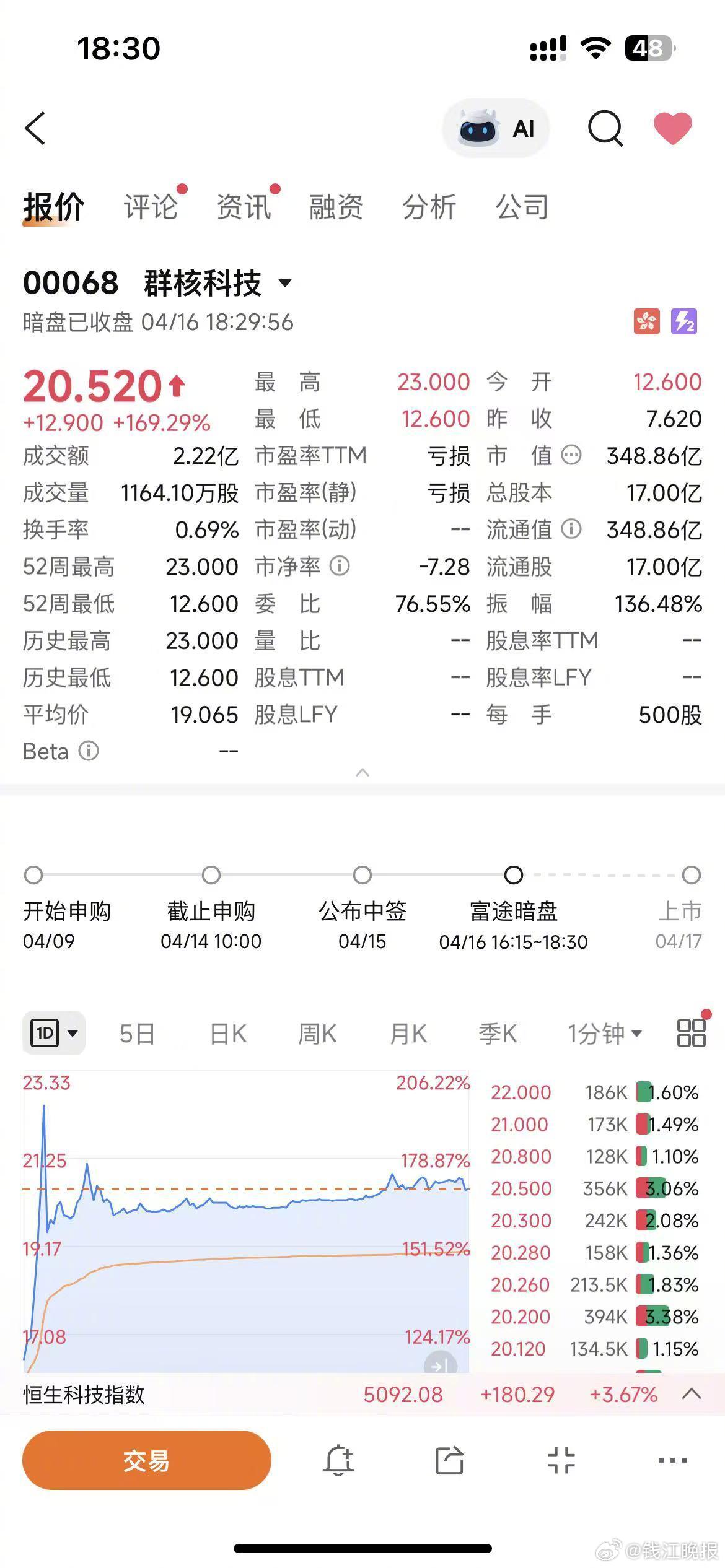This screenshot has height=1568, width=725.
Task: Share this stock quote
Action: 448,1461
